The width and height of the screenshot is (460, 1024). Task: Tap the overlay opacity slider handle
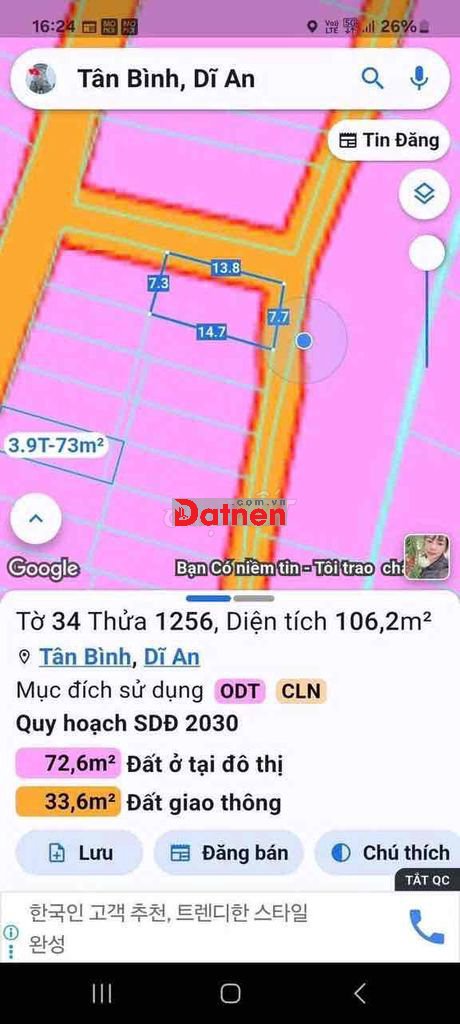tap(427, 253)
